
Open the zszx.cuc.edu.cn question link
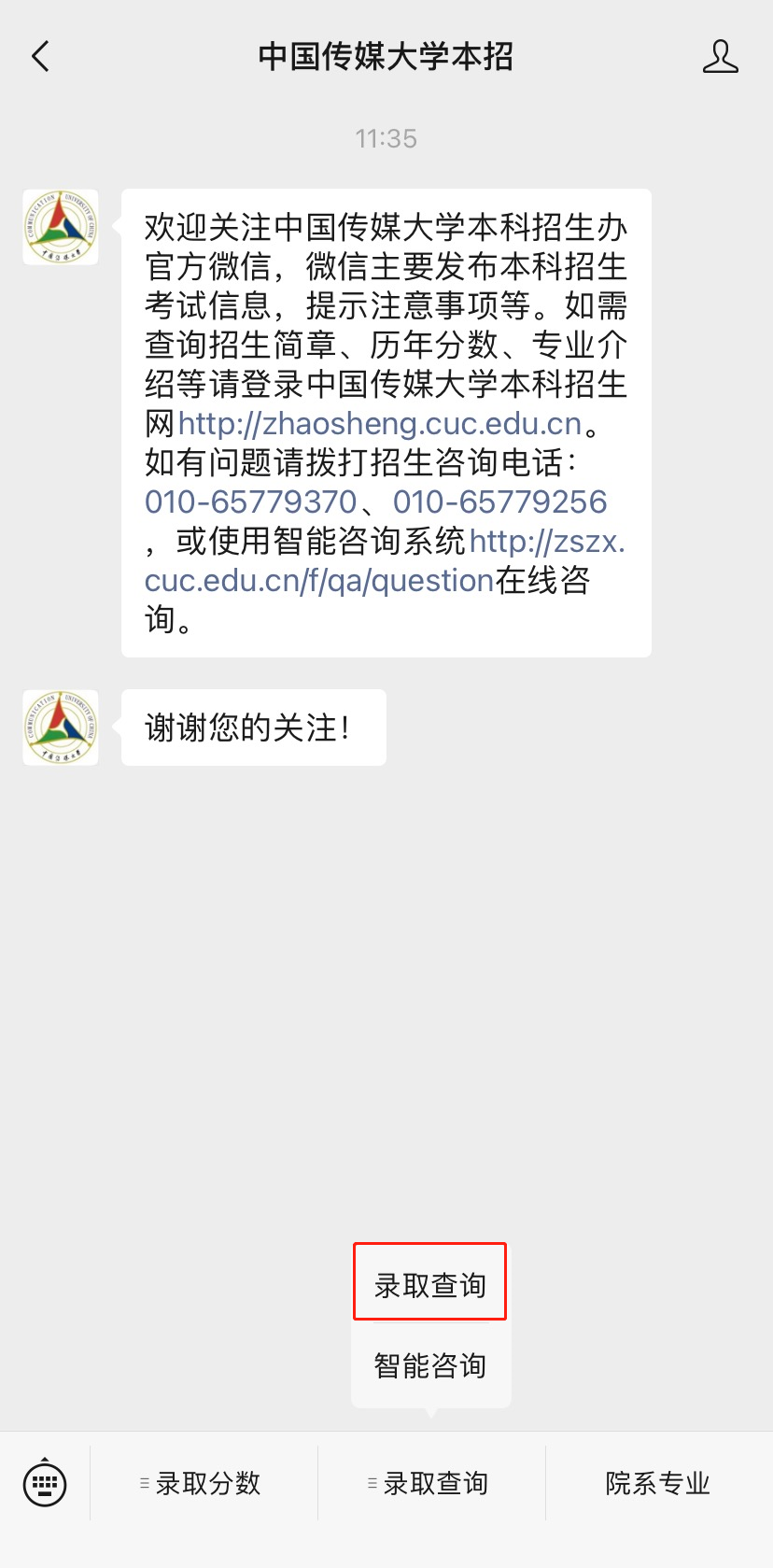[x=319, y=581]
